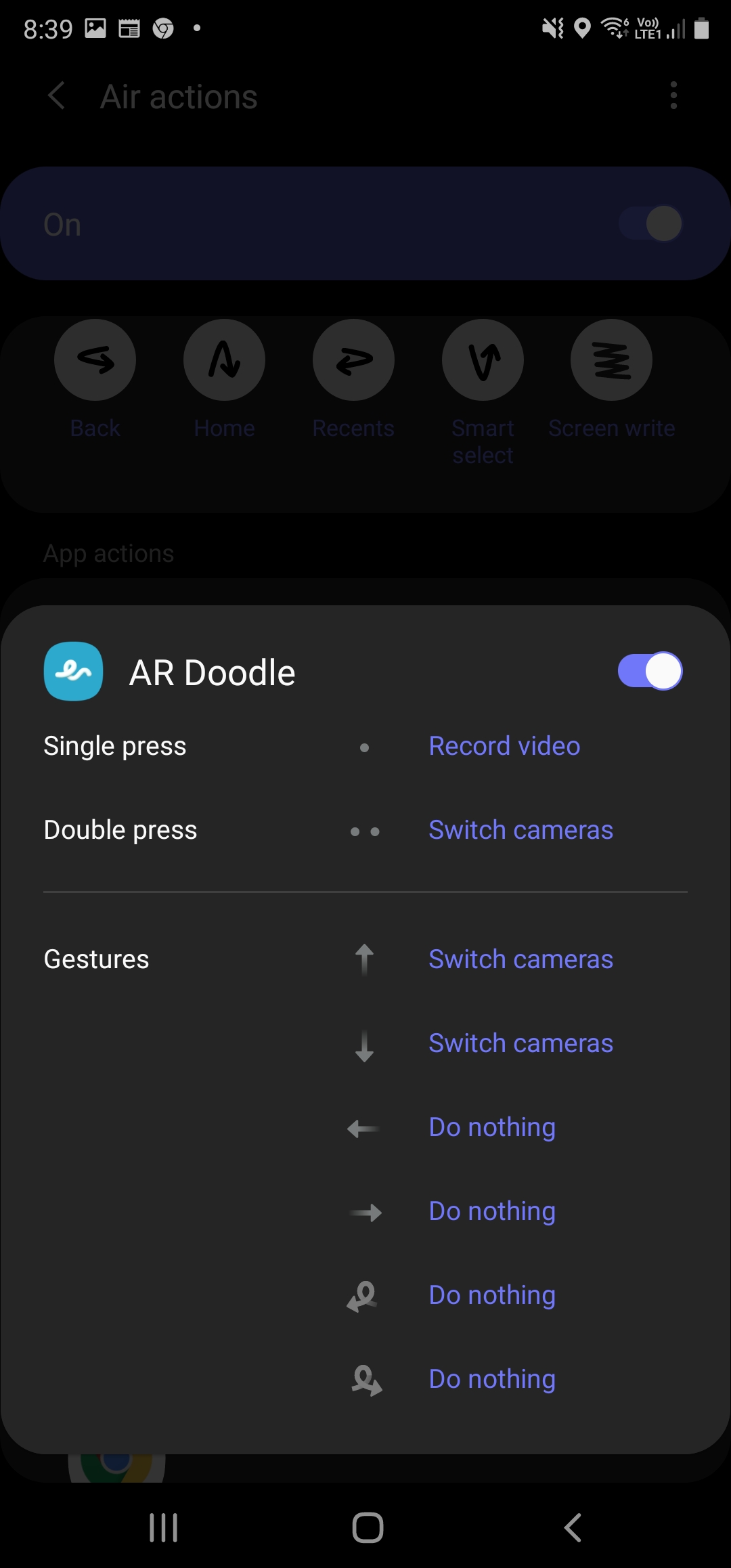Image resolution: width=731 pixels, height=1568 pixels.
Task: Toggle the AR Doodle switch off
Action: 650,671
